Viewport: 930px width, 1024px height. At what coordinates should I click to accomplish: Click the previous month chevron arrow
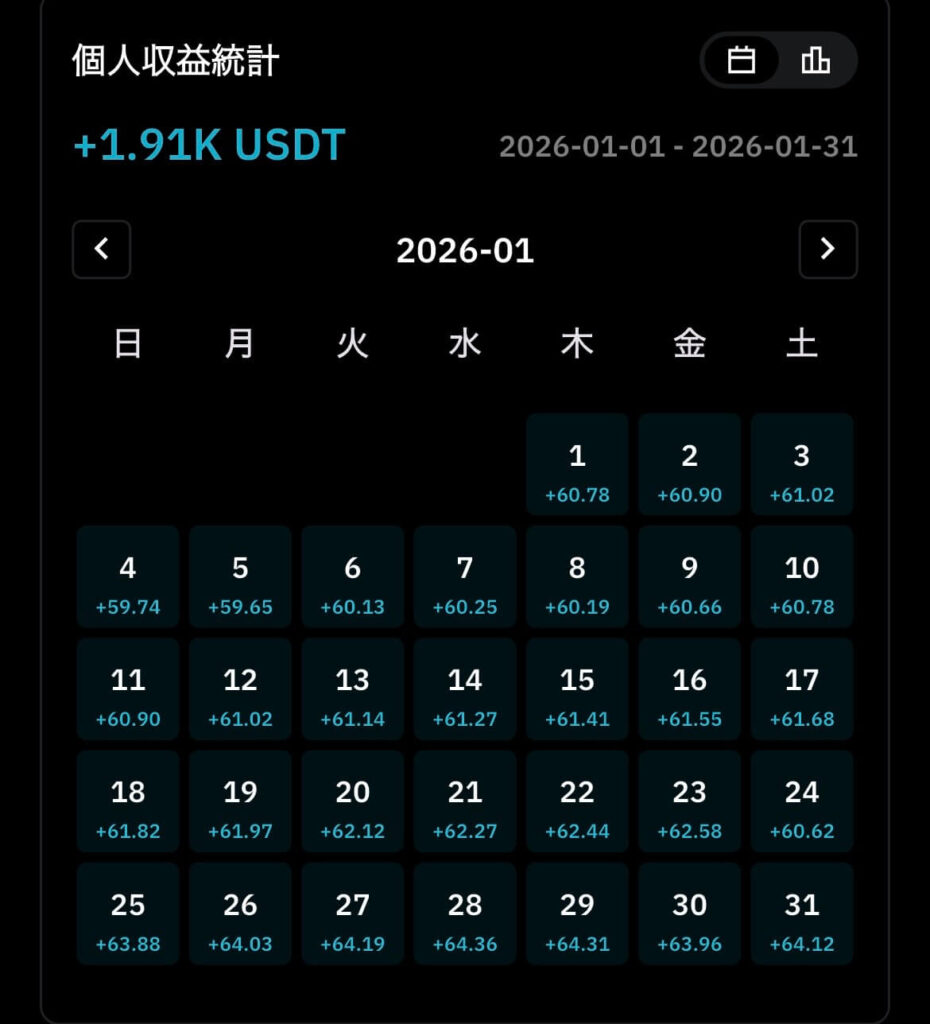coord(101,250)
